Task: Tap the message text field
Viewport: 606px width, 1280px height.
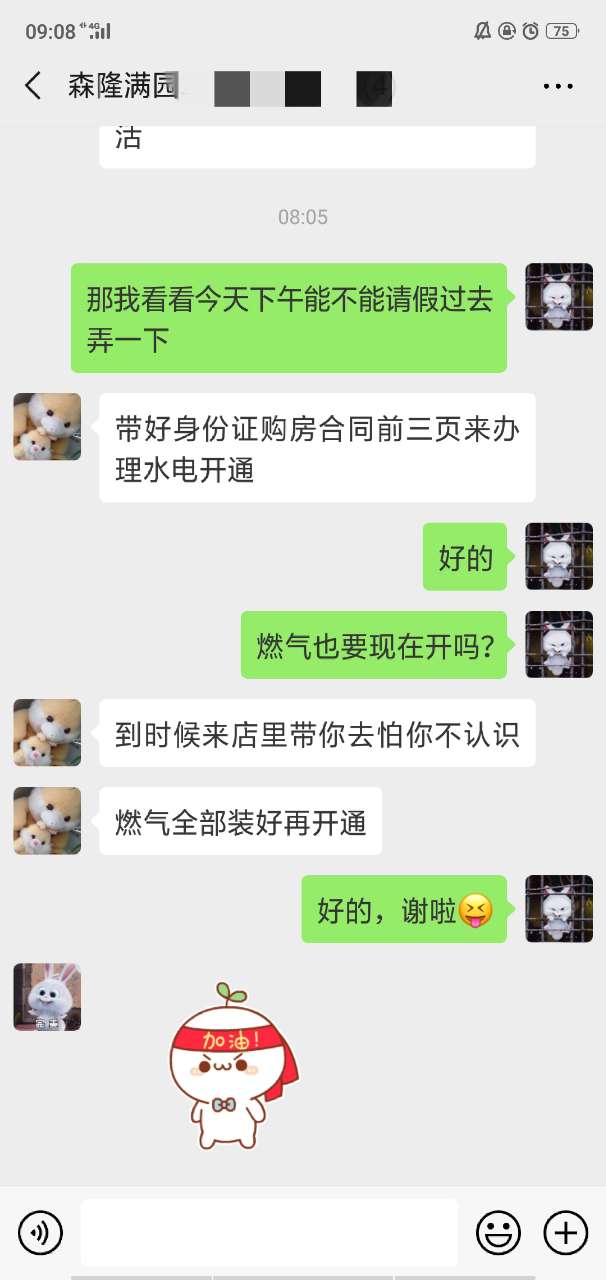Action: [269, 1232]
